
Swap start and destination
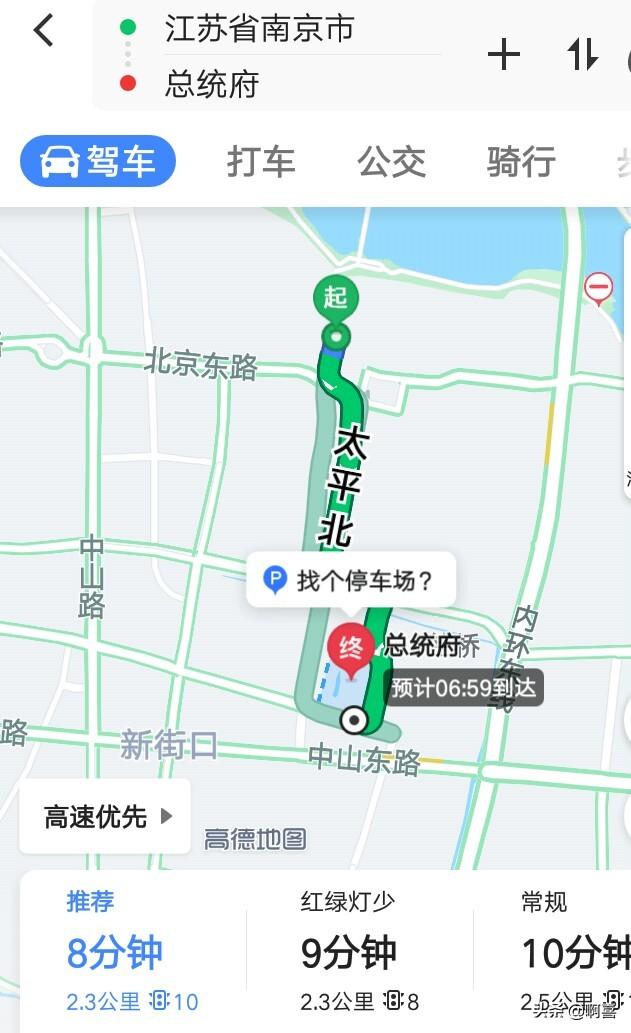(x=582, y=54)
